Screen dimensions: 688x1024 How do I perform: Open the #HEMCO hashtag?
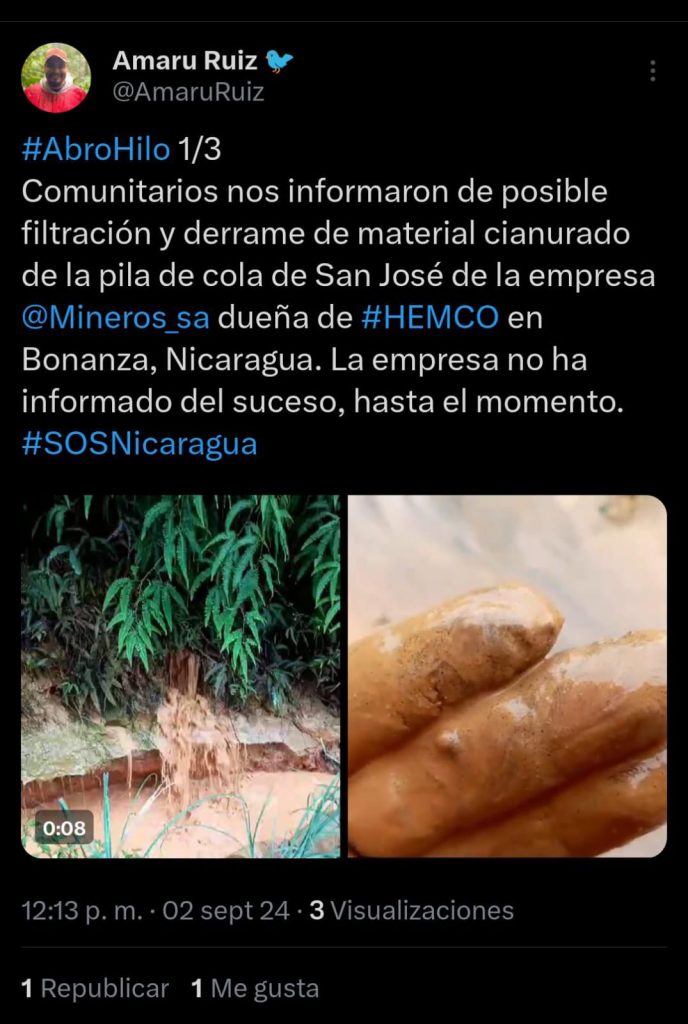(429, 317)
